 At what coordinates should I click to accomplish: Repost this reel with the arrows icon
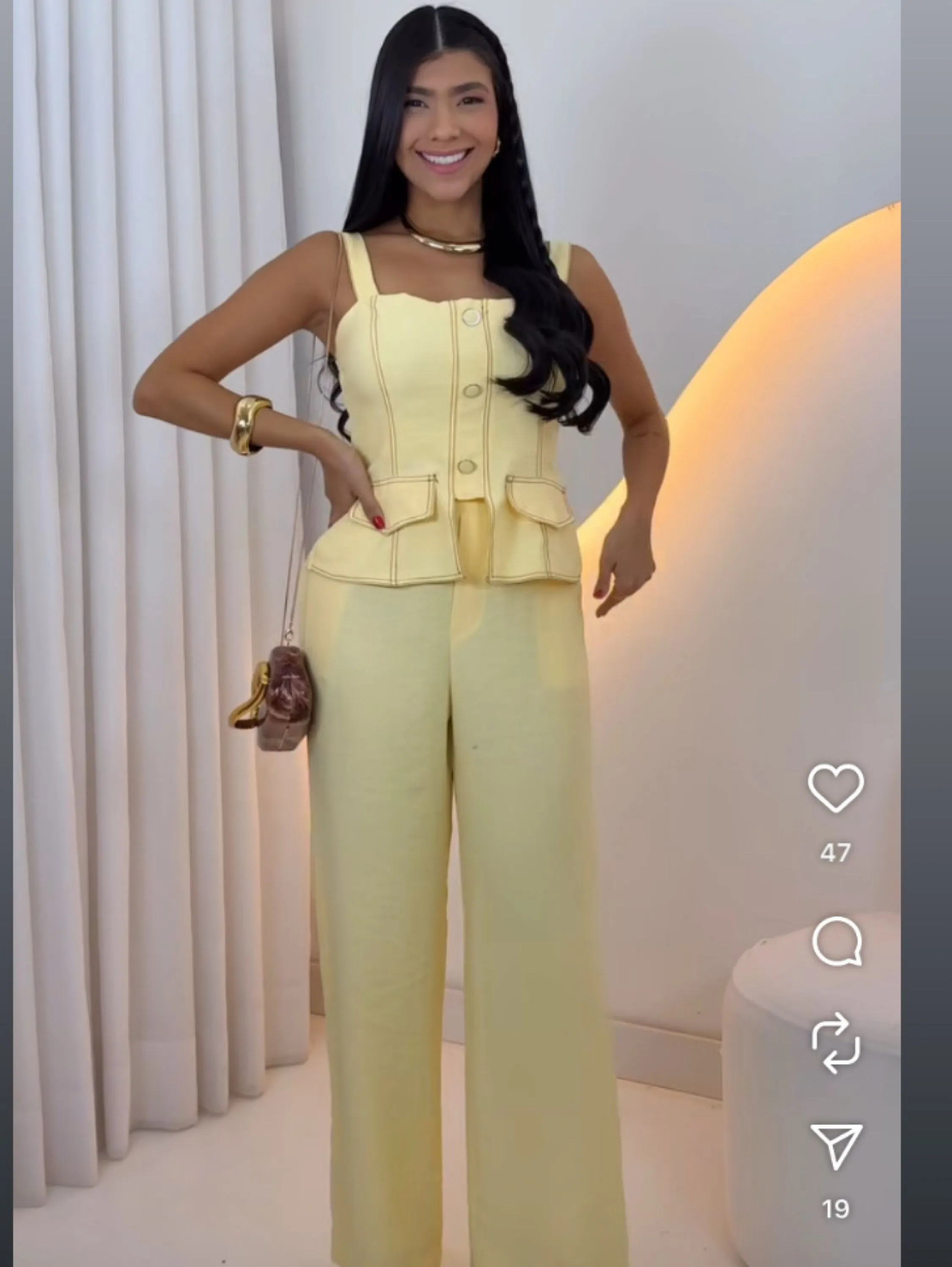(836, 1042)
